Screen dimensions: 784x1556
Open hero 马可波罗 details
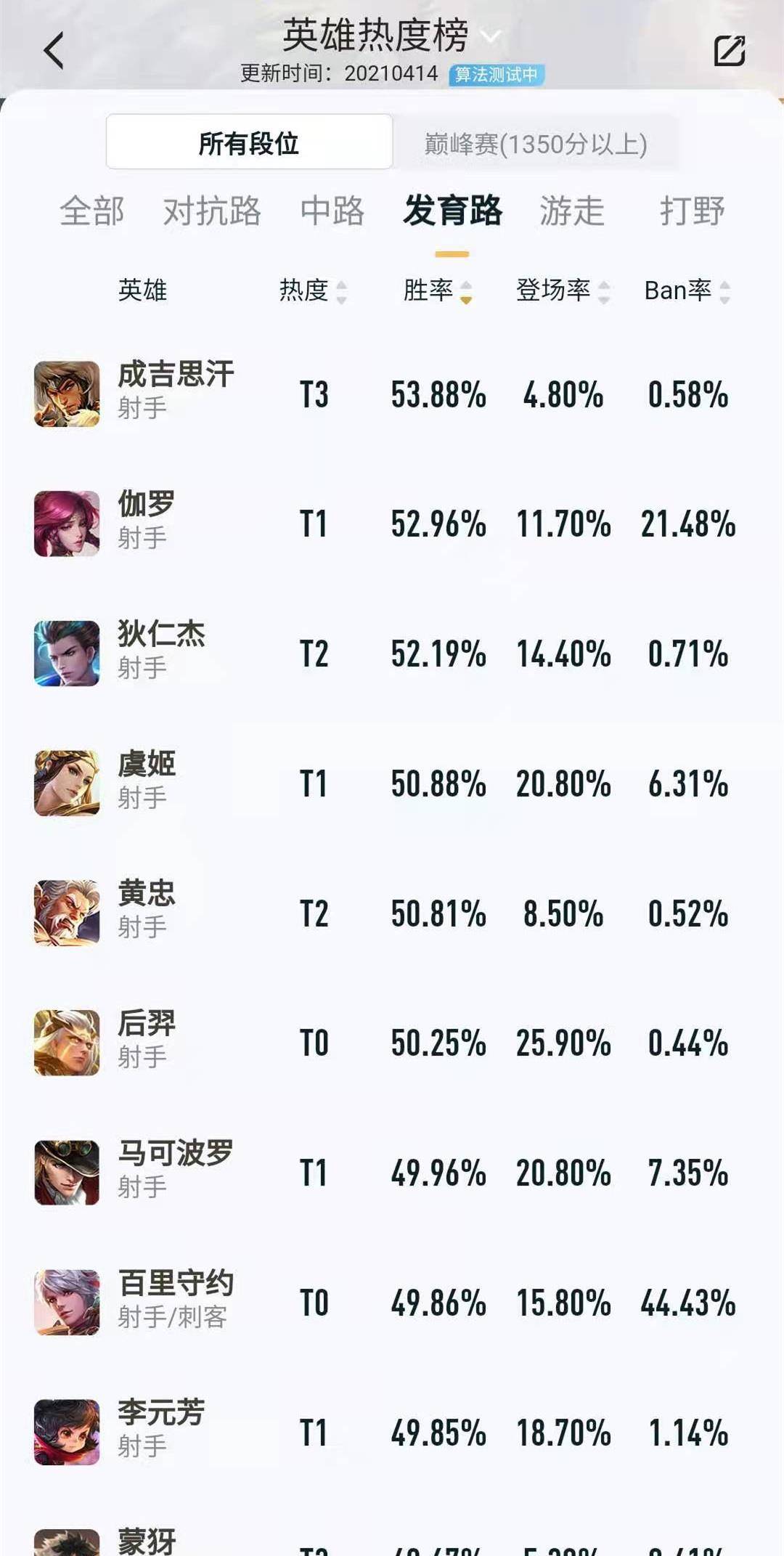tap(392, 1173)
